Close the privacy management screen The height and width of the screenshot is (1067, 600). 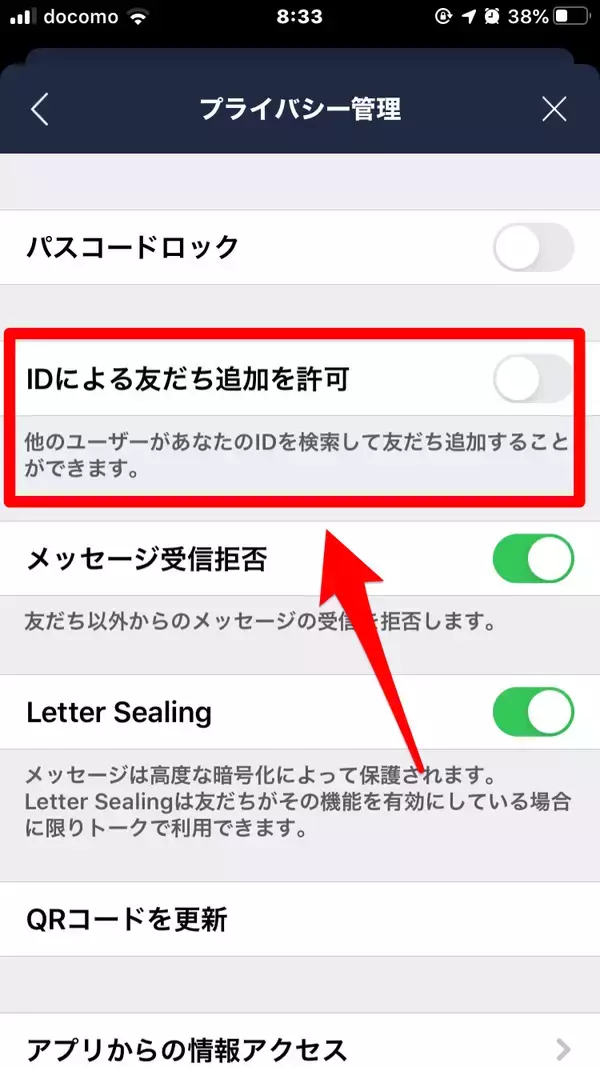[554, 109]
